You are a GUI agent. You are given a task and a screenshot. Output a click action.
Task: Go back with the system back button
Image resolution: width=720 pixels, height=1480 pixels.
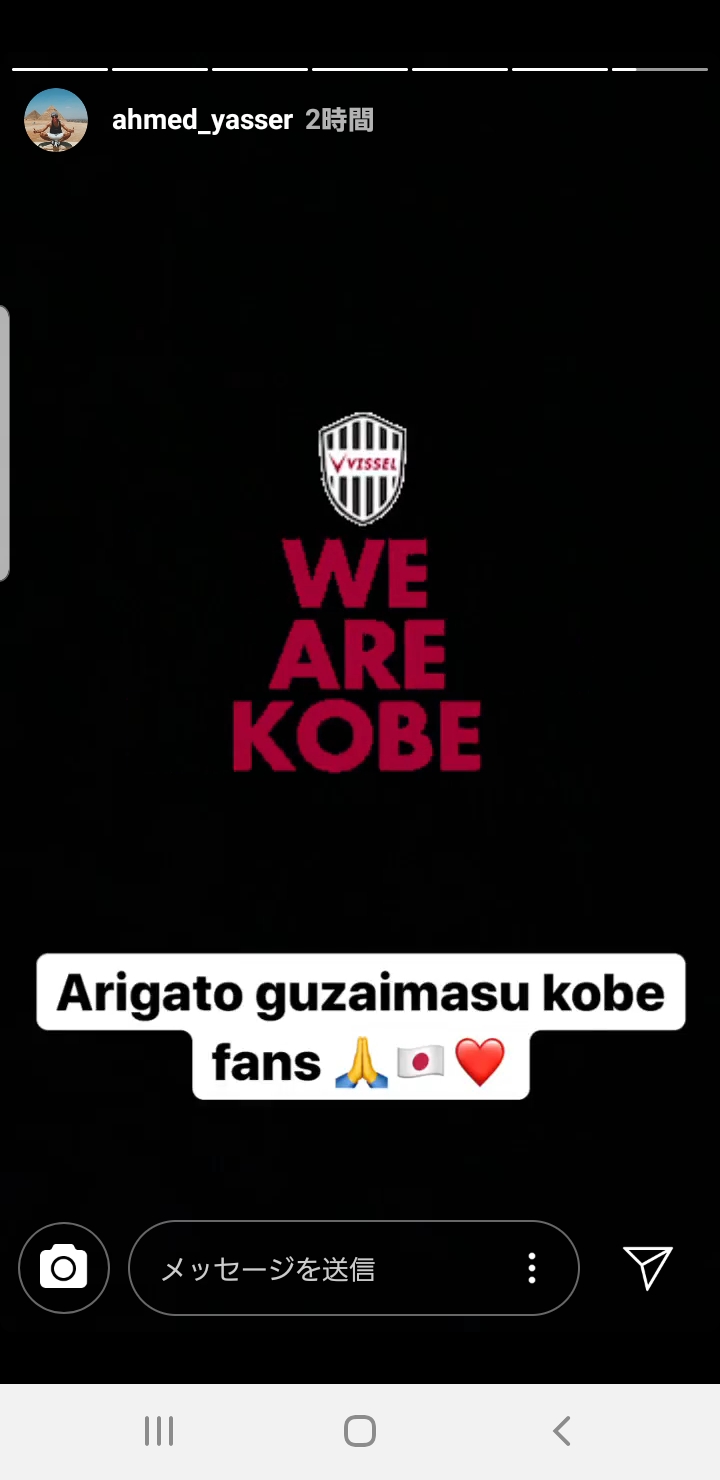tap(562, 1431)
